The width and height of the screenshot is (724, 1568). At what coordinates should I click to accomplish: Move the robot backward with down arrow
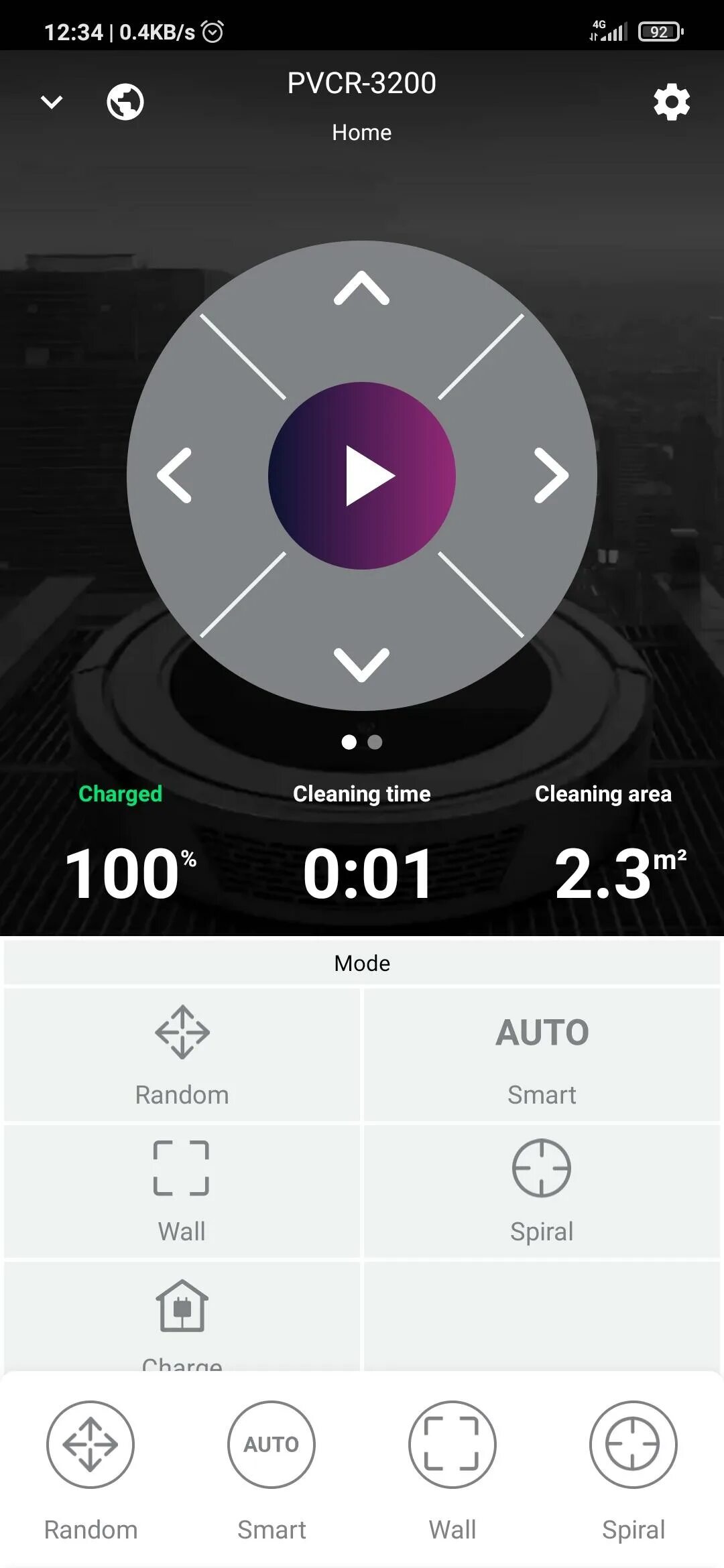coord(362,665)
